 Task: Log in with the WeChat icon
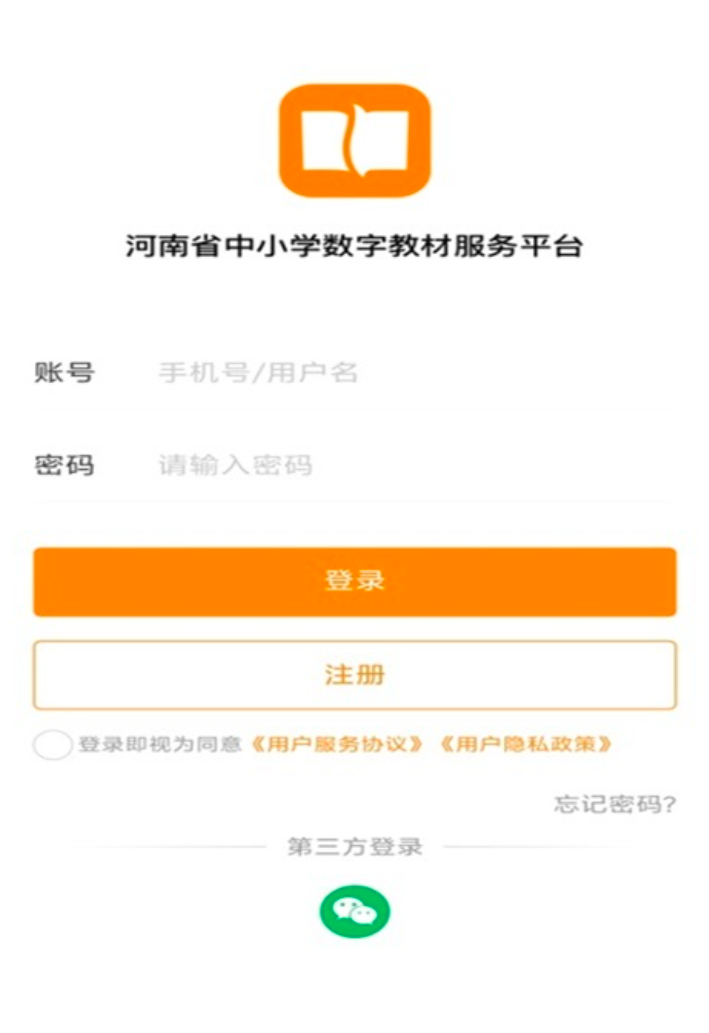(354, 911)
